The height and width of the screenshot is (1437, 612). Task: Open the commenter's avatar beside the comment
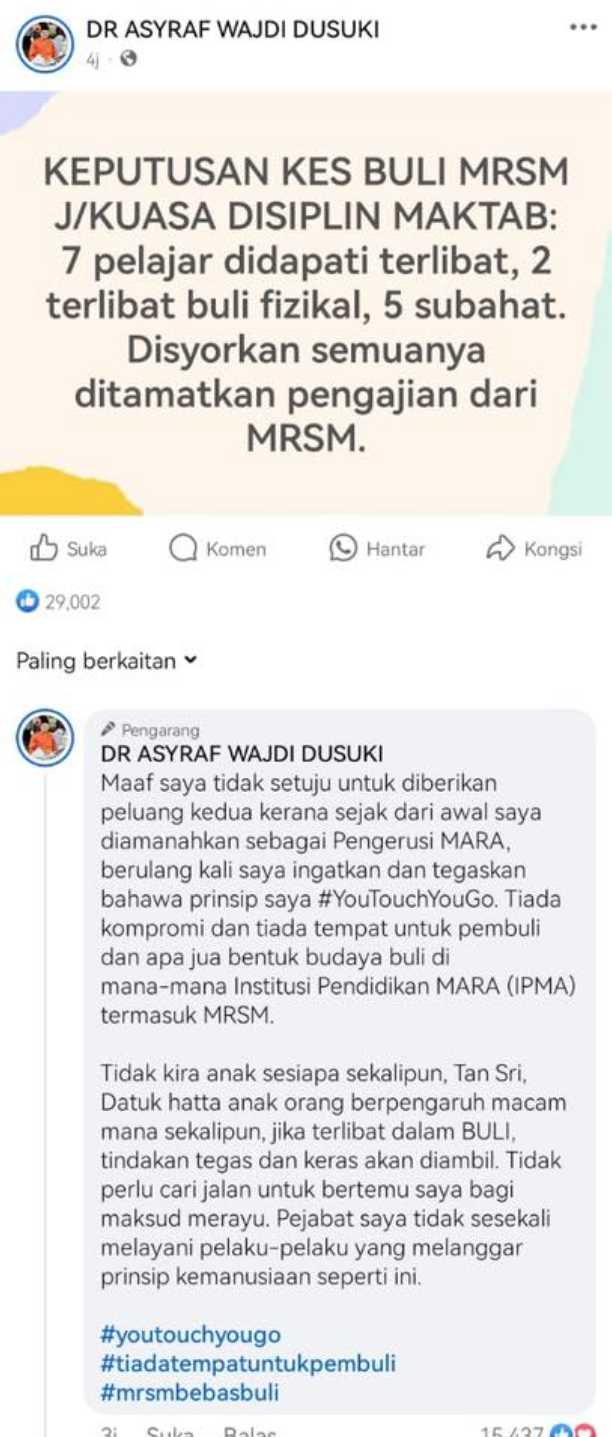click(45, 739)
